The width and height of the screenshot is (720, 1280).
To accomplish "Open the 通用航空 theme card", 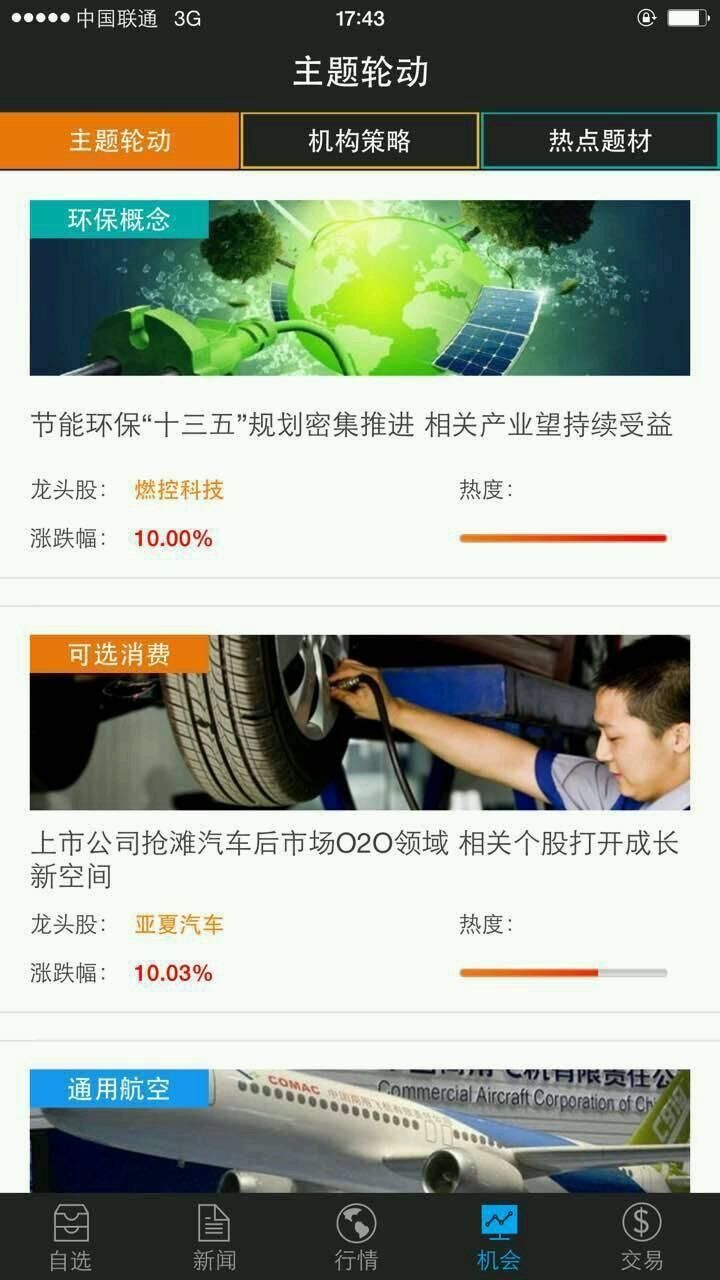I will click(359, 1130).
